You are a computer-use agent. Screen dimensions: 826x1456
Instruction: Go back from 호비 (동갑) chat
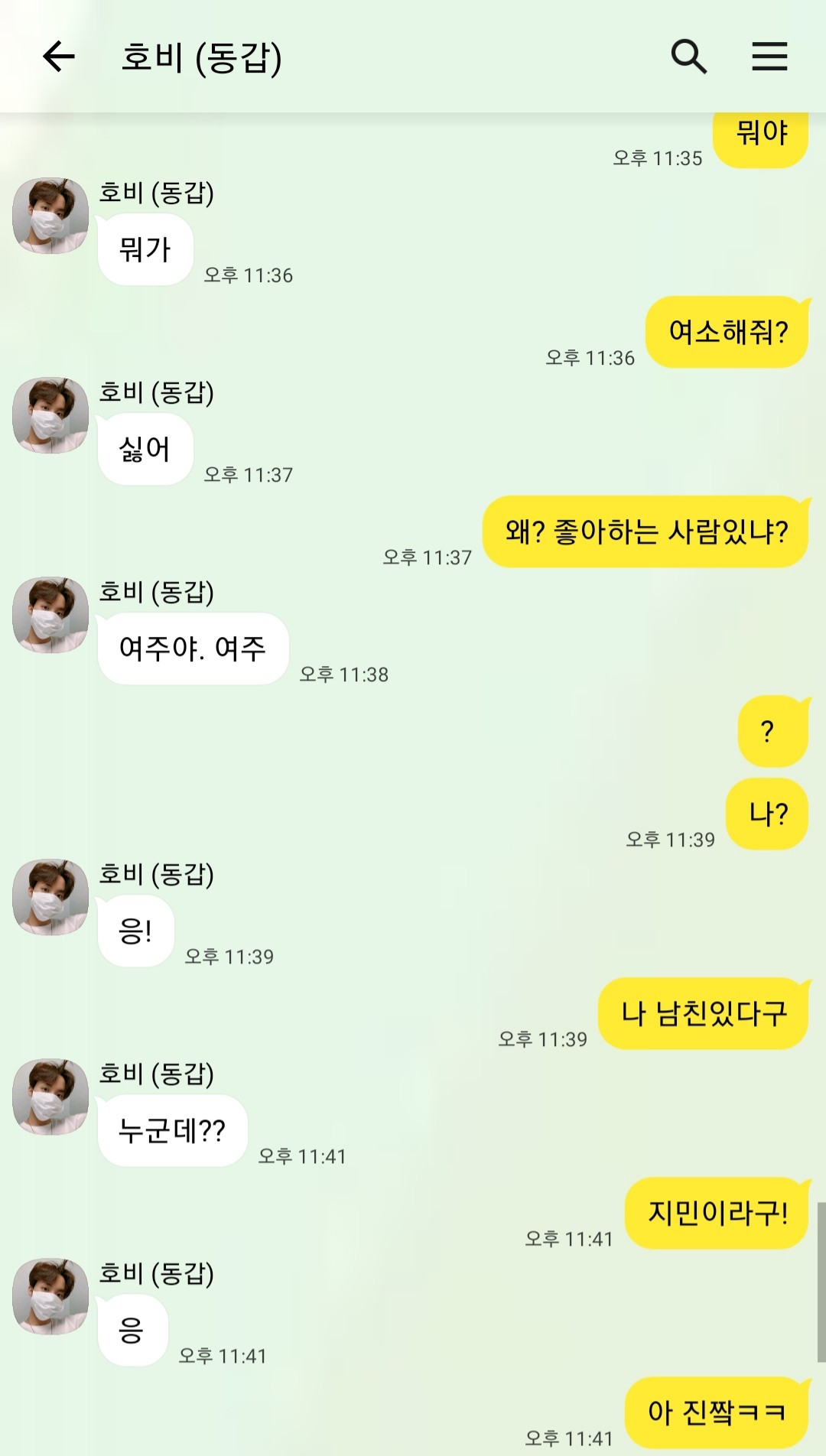coord(58,57)
